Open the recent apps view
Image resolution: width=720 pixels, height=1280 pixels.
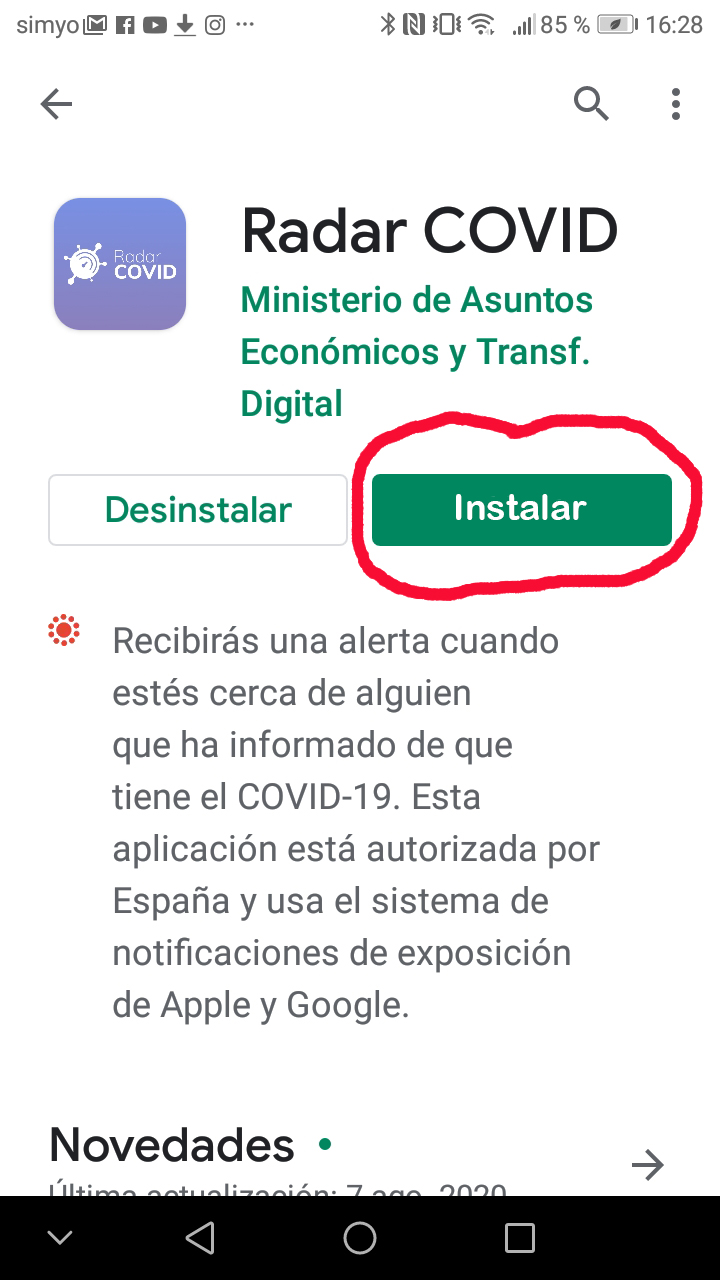click(x=519, y=1238)
